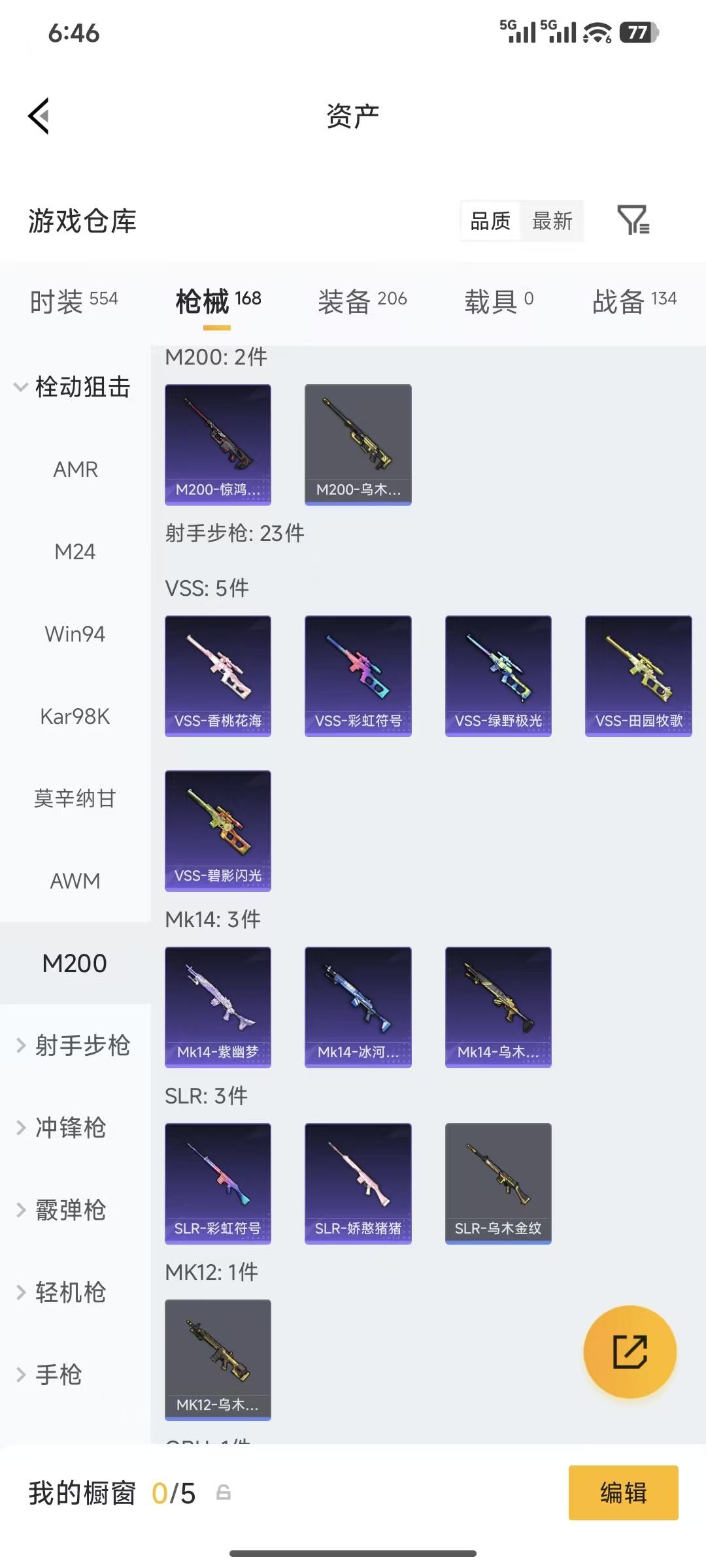Open the SLR-娇憨猪猪 skin
706x1568 pixels.
pos(358,1183)
